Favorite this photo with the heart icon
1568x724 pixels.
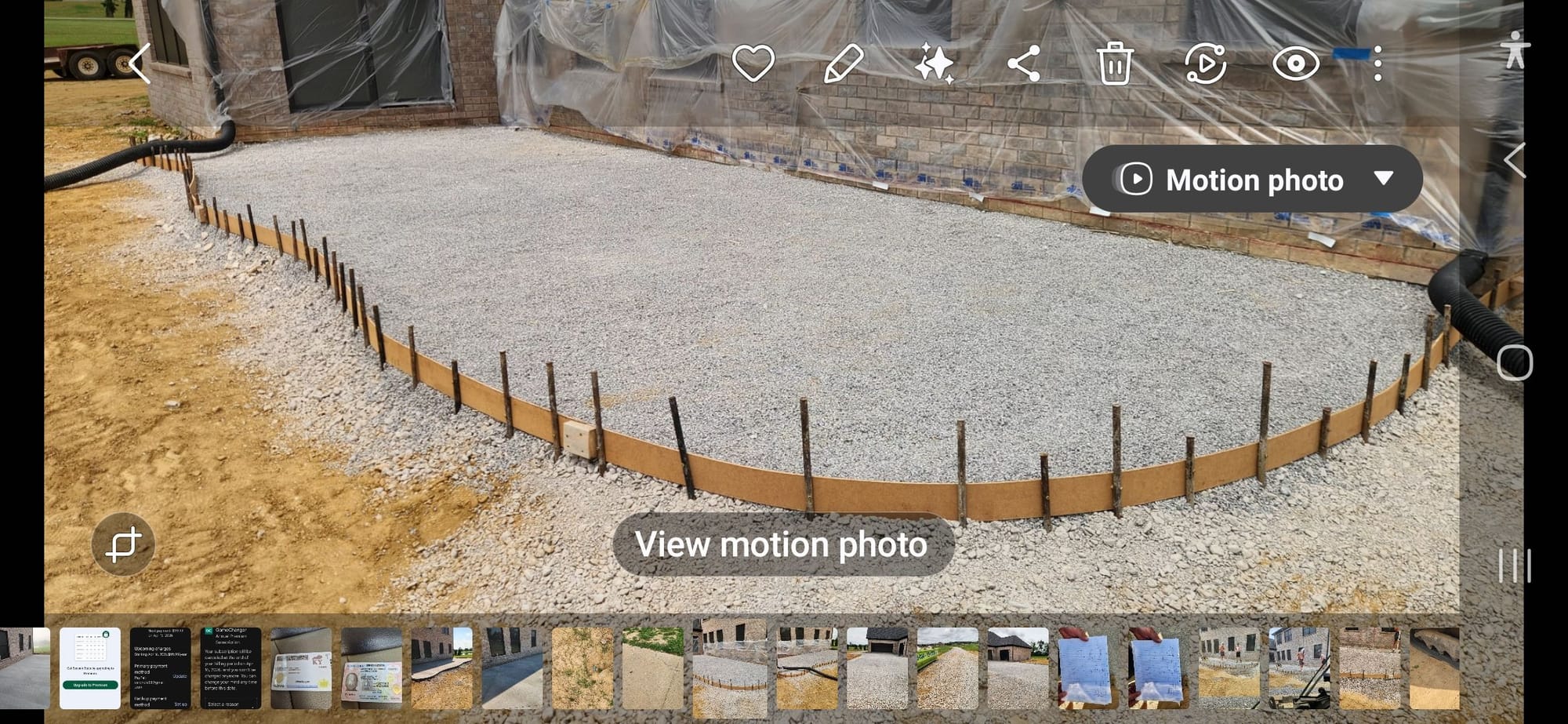point(753,64)
